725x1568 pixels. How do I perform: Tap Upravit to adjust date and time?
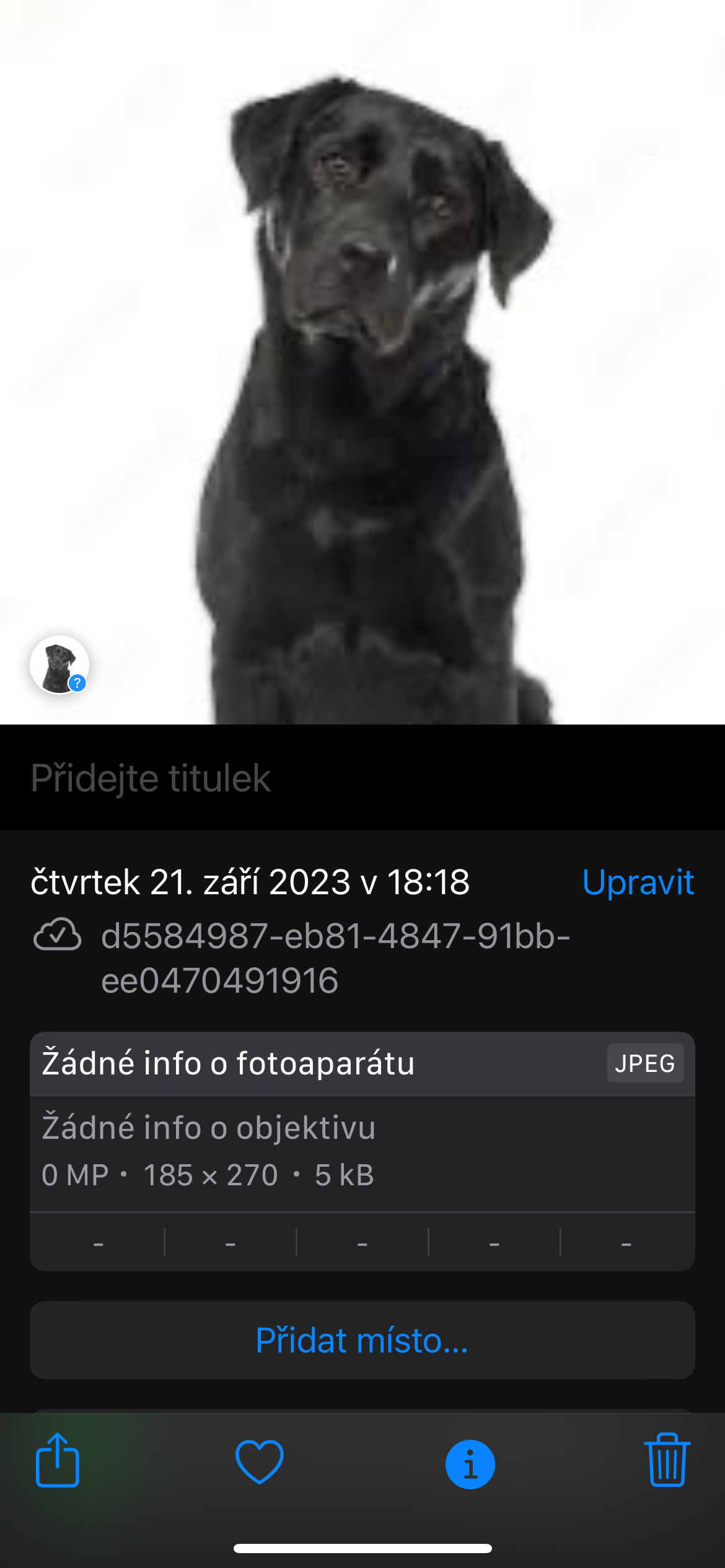coord(638,882)
